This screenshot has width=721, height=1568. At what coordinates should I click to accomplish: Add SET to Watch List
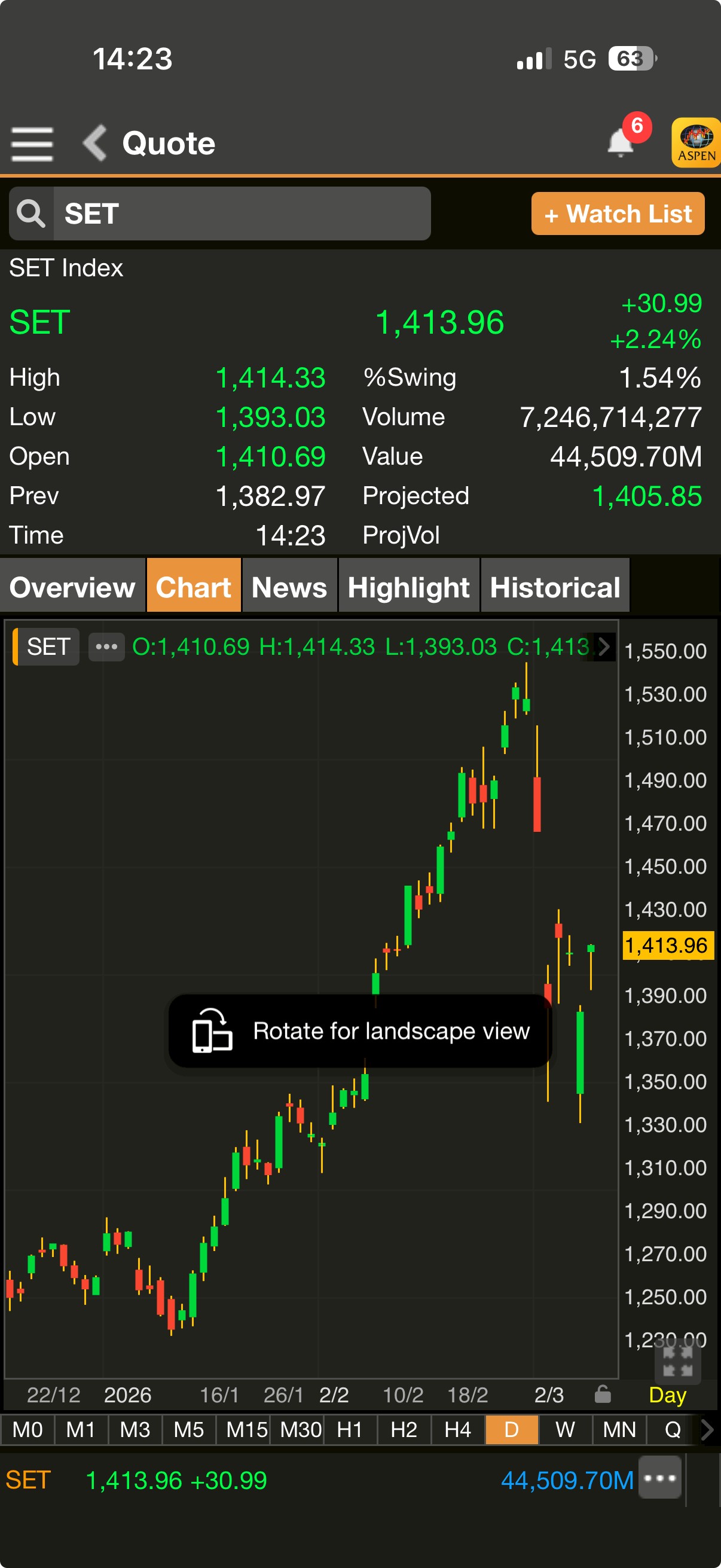coord(618,213)
